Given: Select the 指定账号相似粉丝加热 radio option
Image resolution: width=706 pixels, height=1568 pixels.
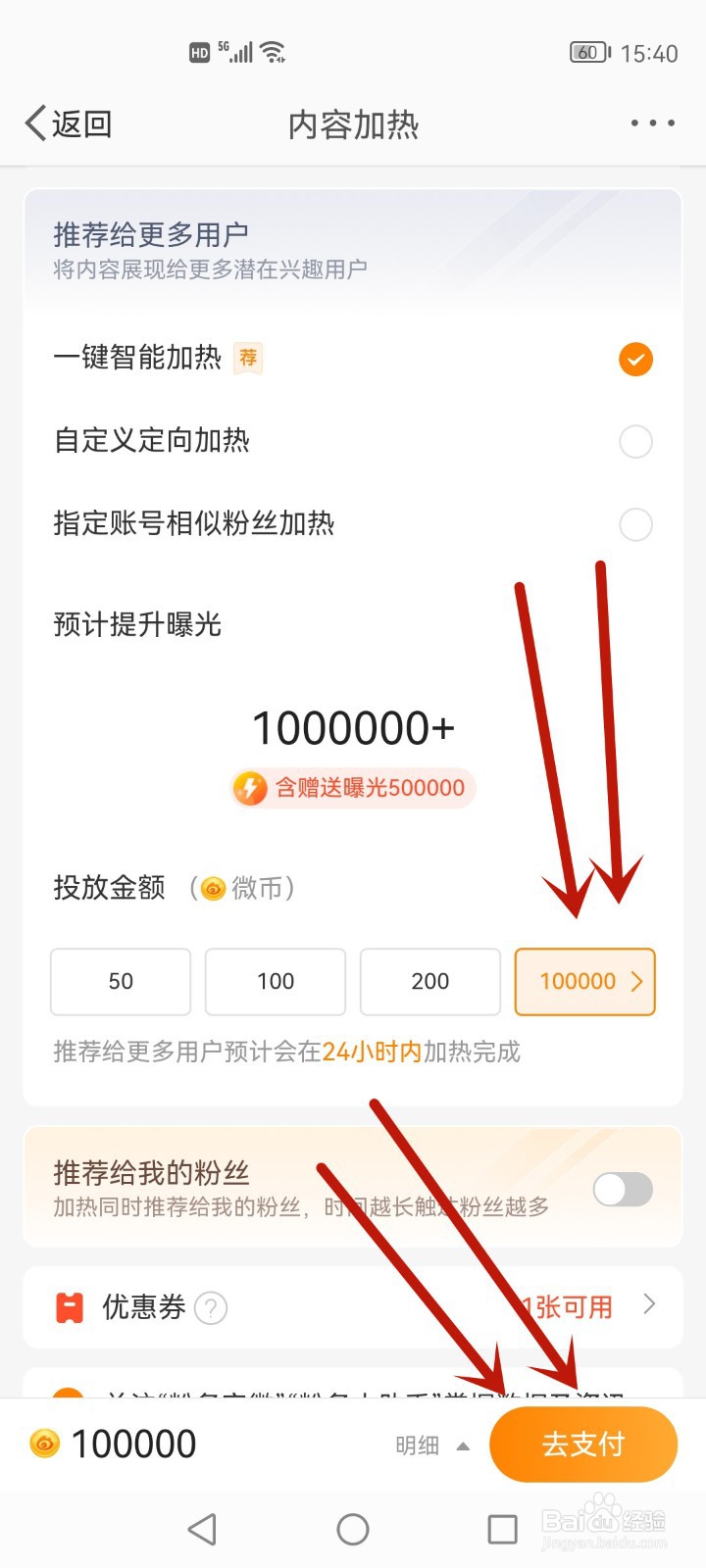Looking at the screenshot, I should coord(635,525).
